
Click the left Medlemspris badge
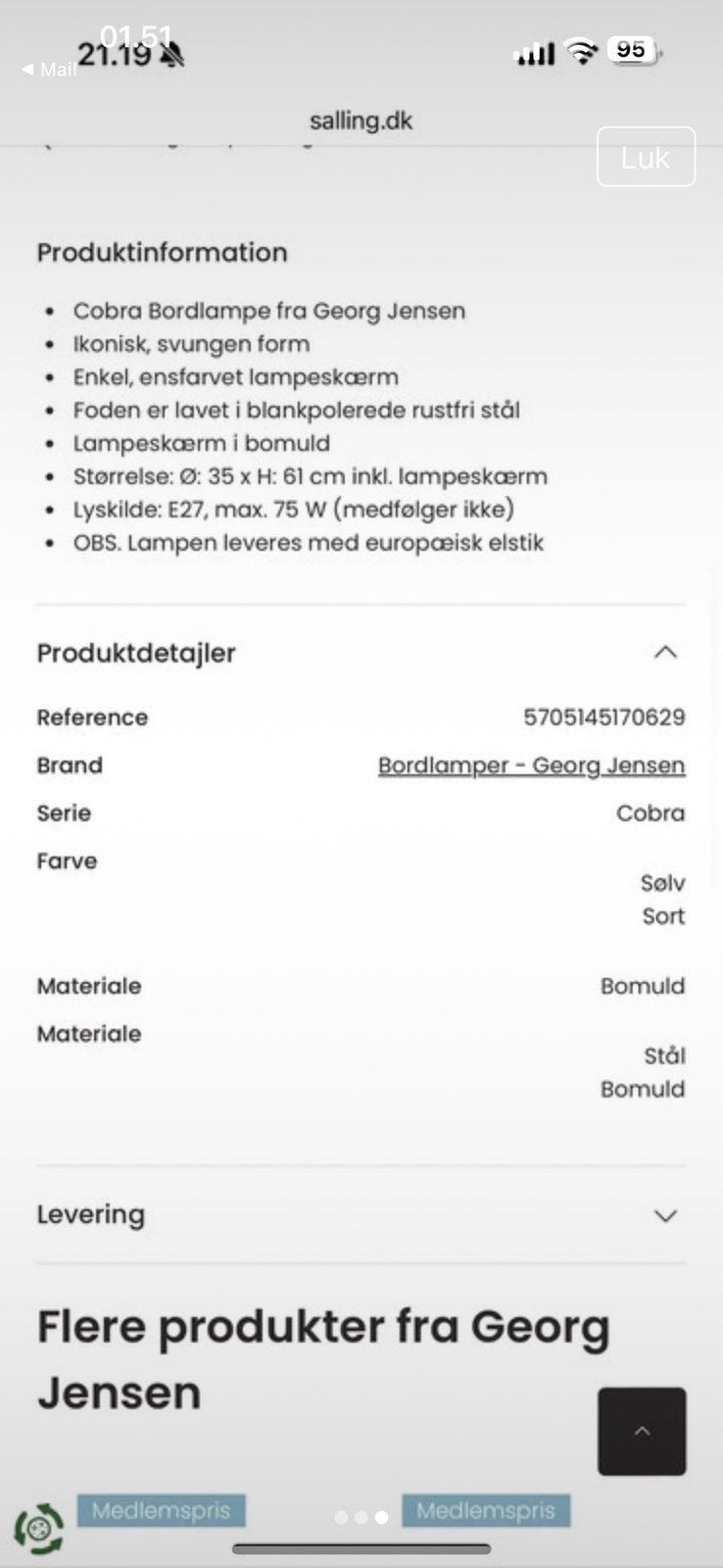point(161,1510)
